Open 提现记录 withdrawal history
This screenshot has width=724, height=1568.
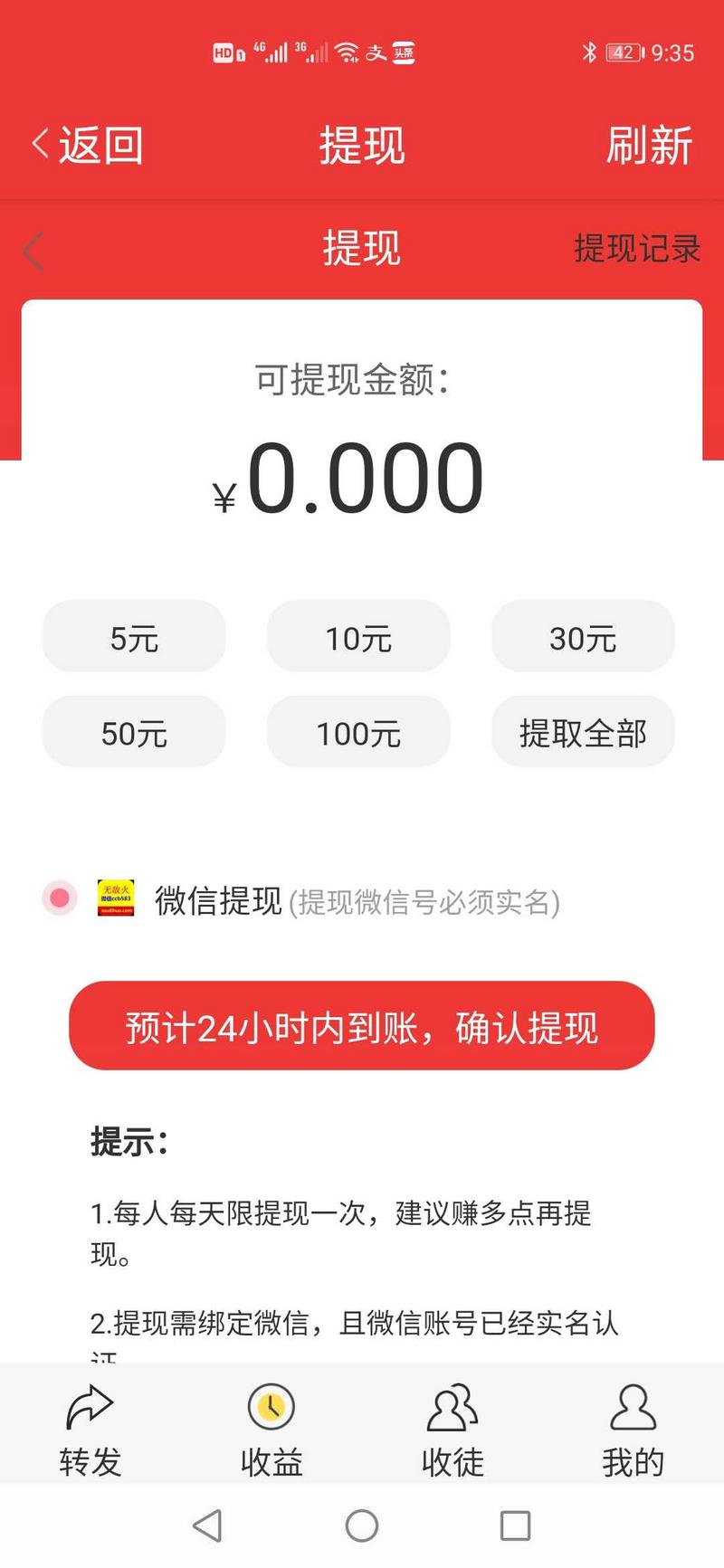(635, 251)
